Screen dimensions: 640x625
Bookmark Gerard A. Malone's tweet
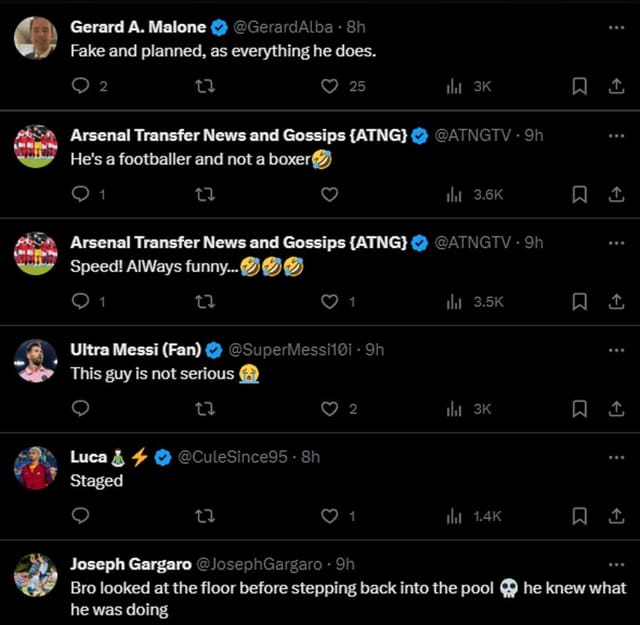(579, 87)
